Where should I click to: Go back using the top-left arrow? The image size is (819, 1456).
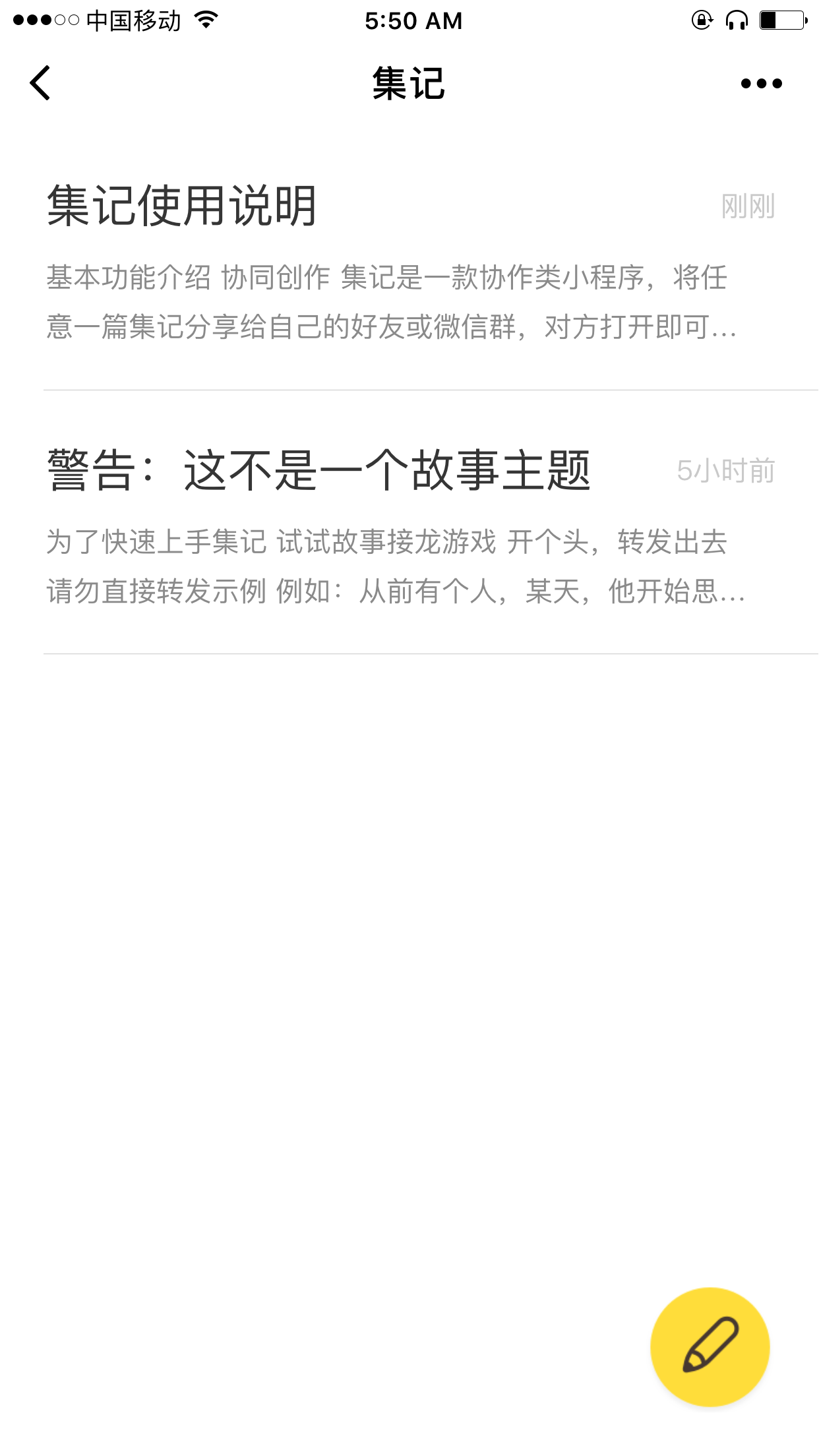[40, 83]
